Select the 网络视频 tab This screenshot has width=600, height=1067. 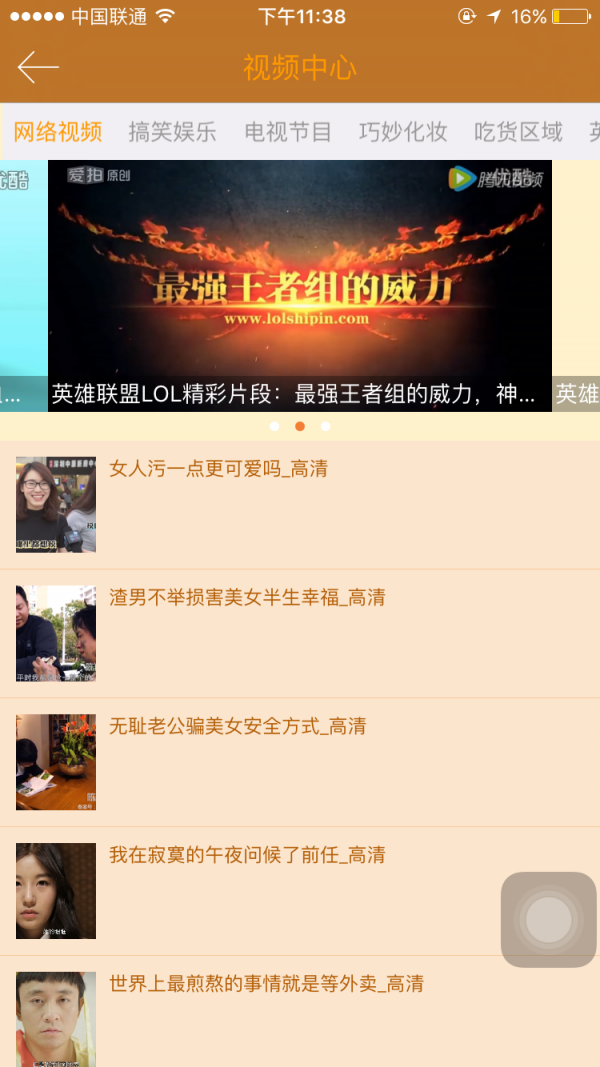click(58, 131)
